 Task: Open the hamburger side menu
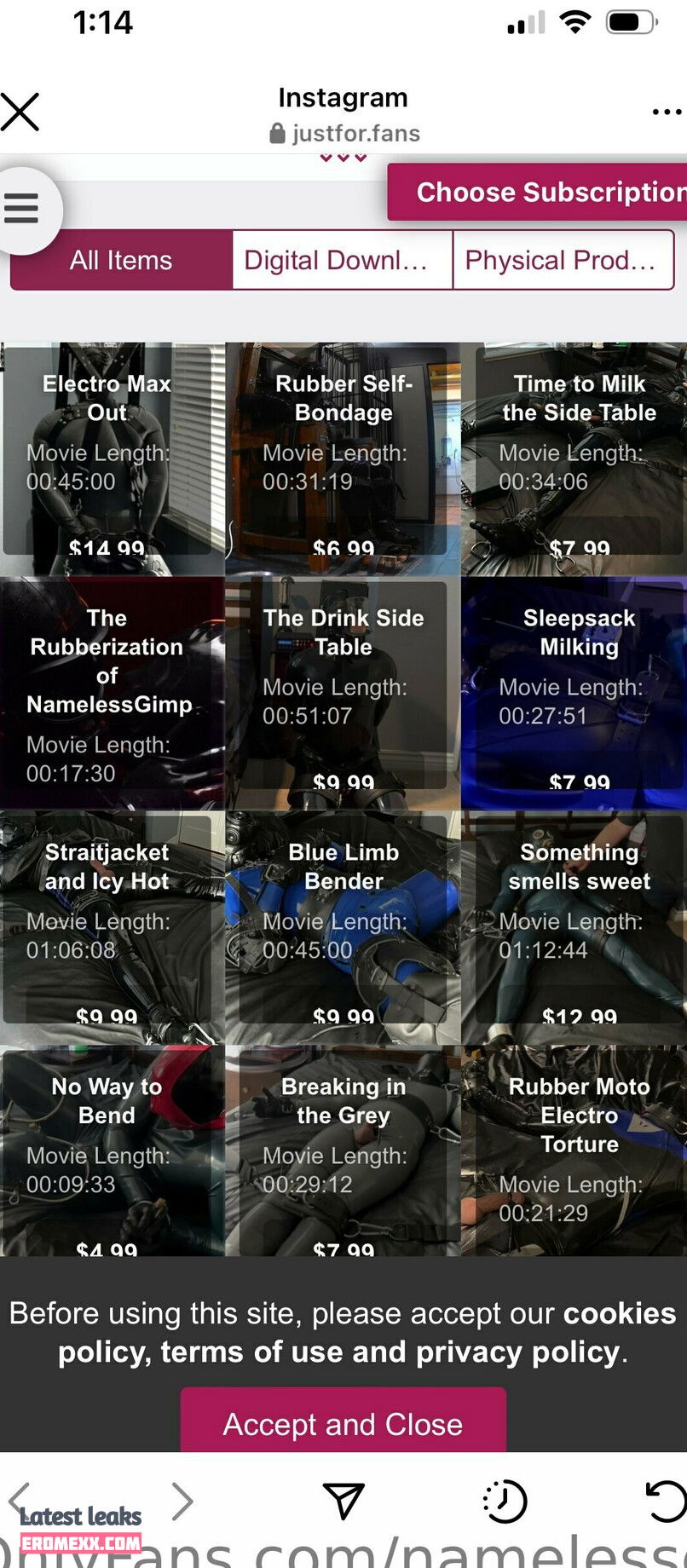[x=22, y=208]
